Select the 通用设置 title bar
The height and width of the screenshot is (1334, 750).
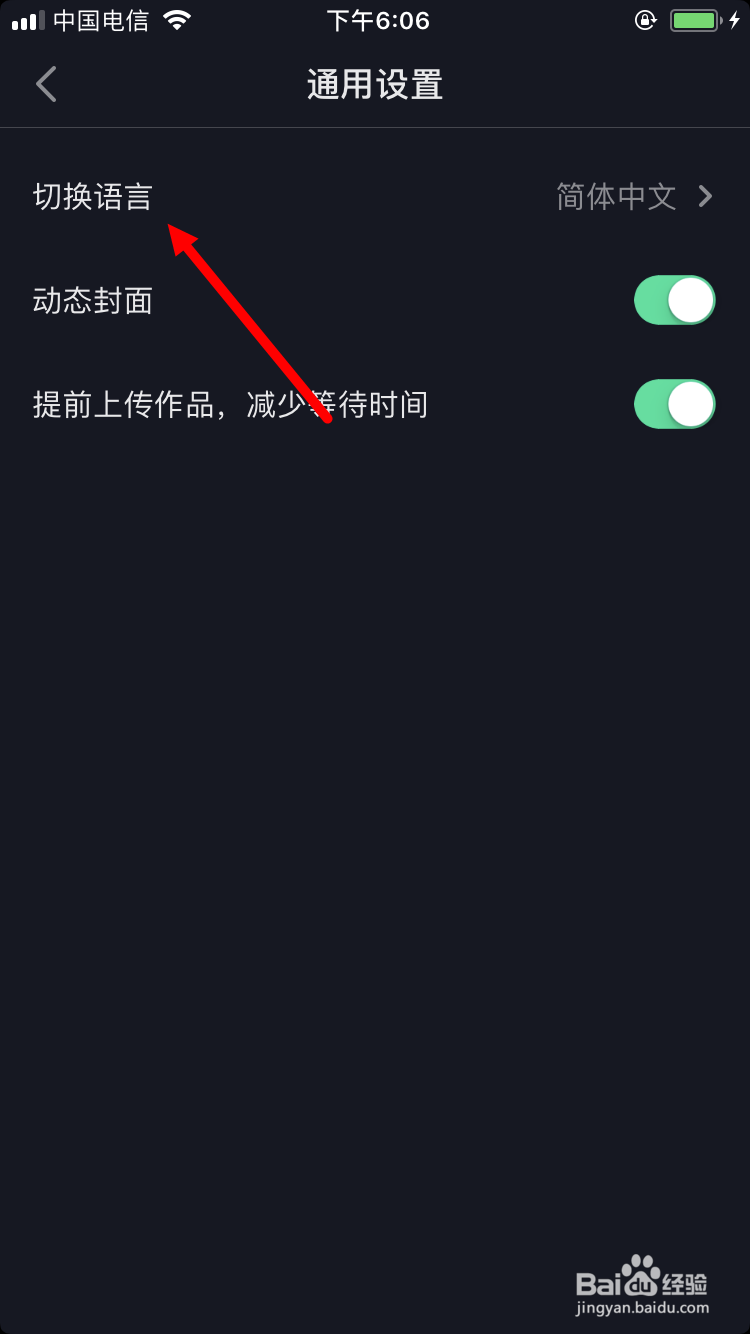375,84
